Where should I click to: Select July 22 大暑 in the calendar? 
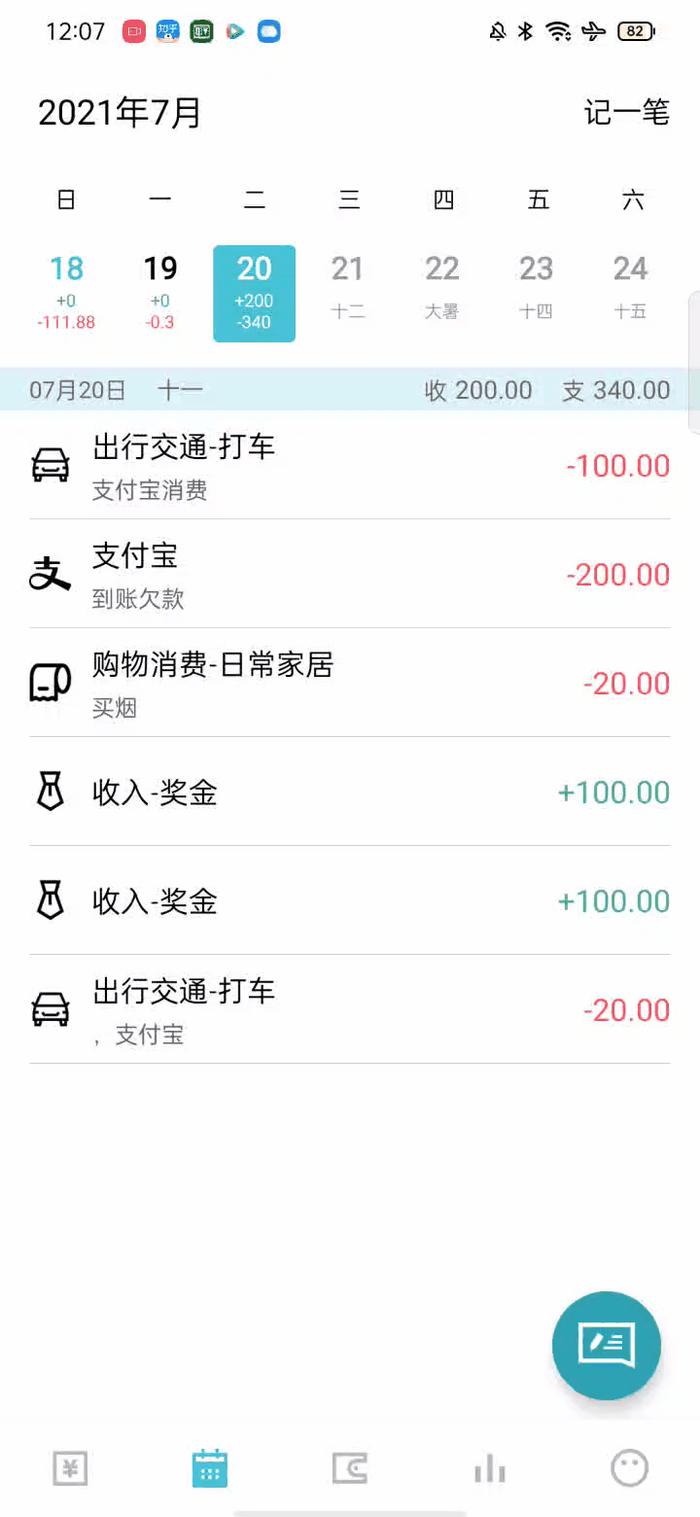[x=442, y=292]
